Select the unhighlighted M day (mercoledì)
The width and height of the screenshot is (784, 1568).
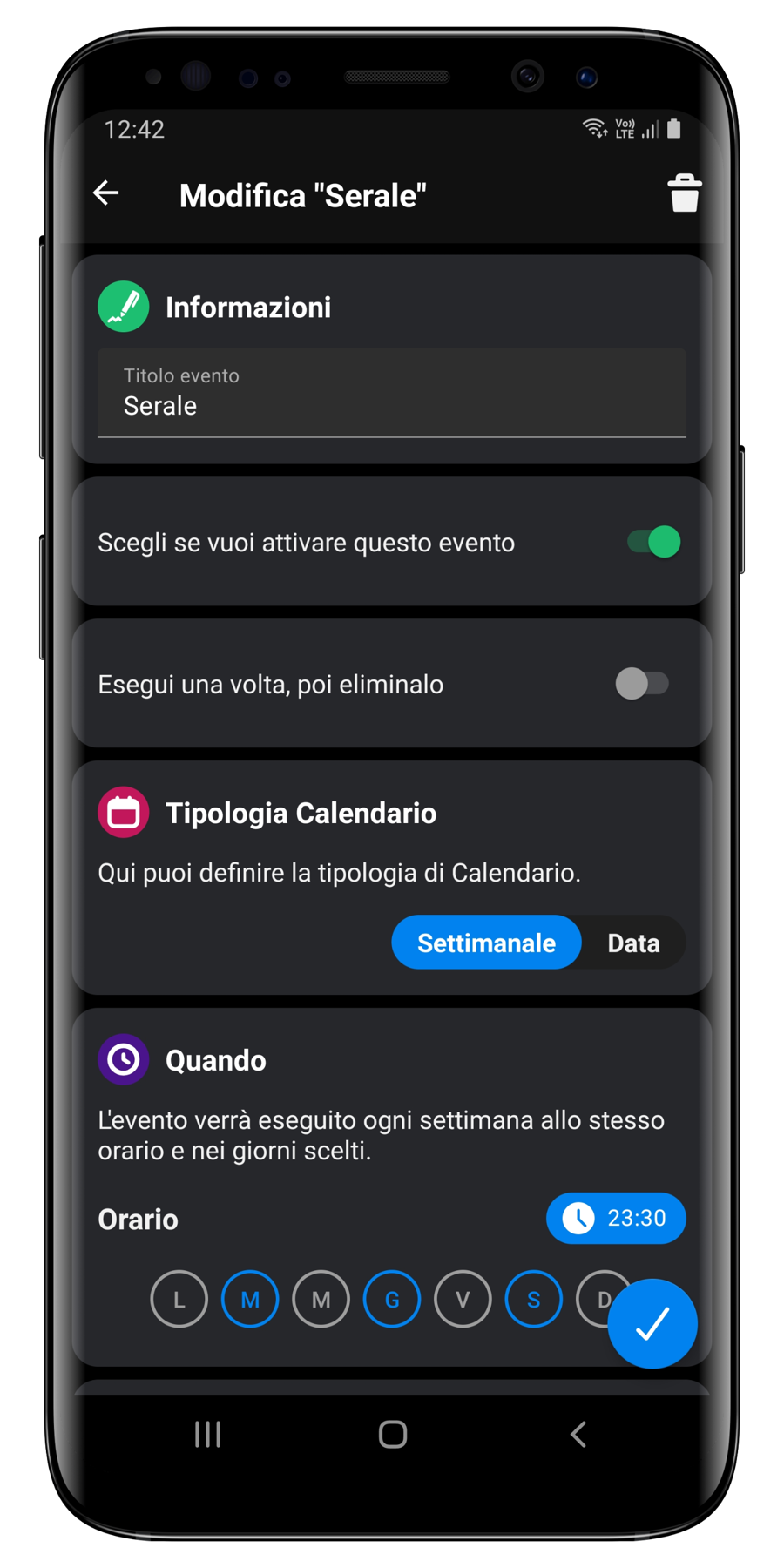(x=321, y=1300)
